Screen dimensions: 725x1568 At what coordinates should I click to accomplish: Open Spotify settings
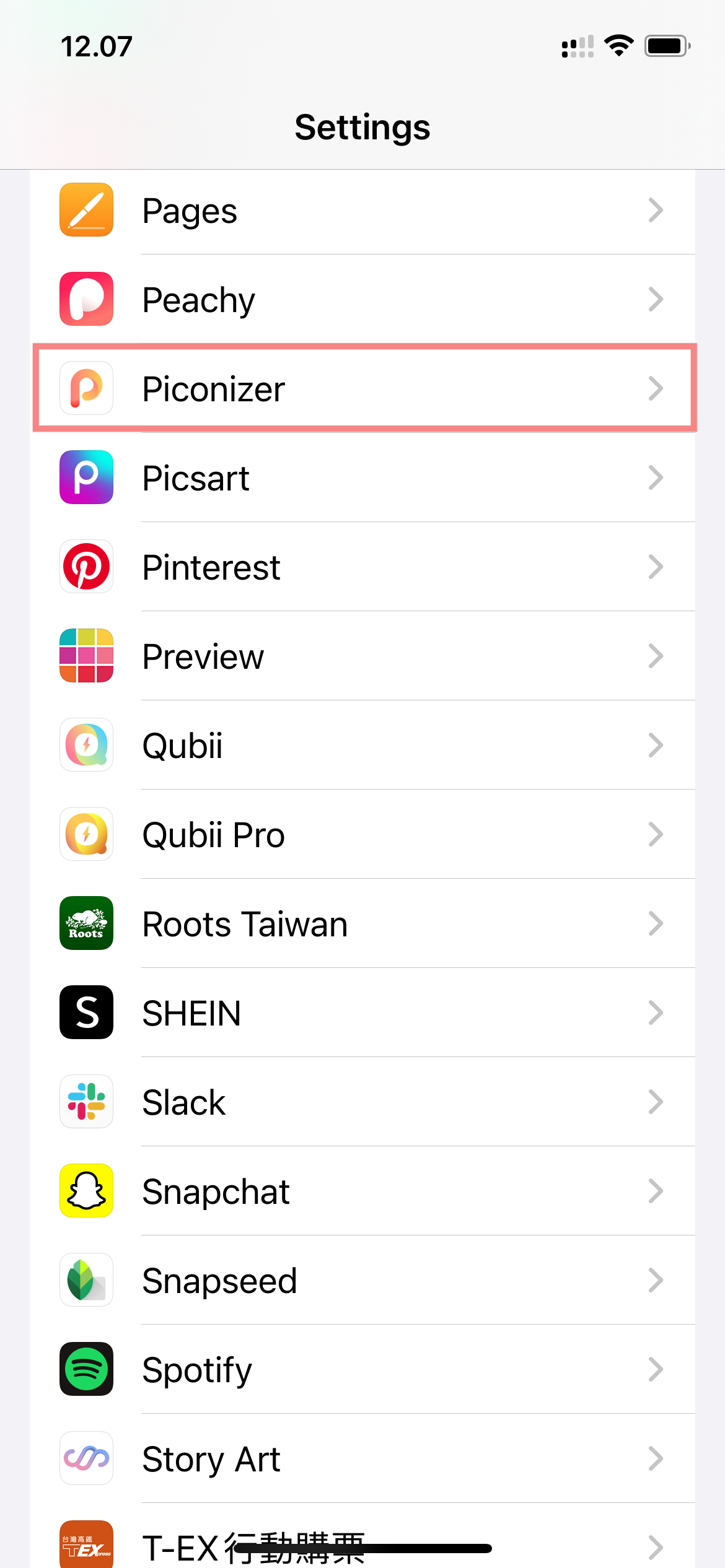pos(362,1370)
